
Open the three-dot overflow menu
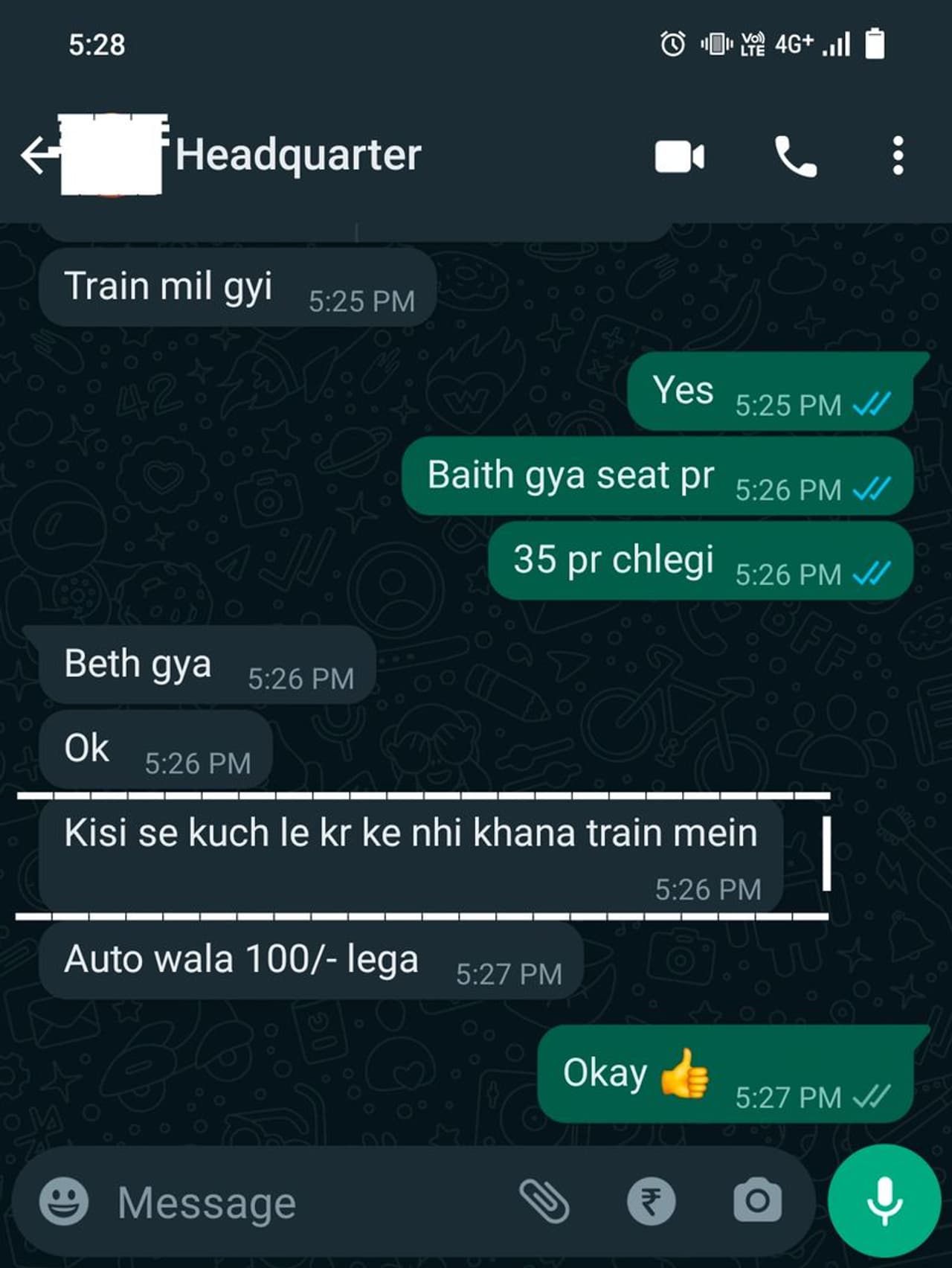point(898,156)
